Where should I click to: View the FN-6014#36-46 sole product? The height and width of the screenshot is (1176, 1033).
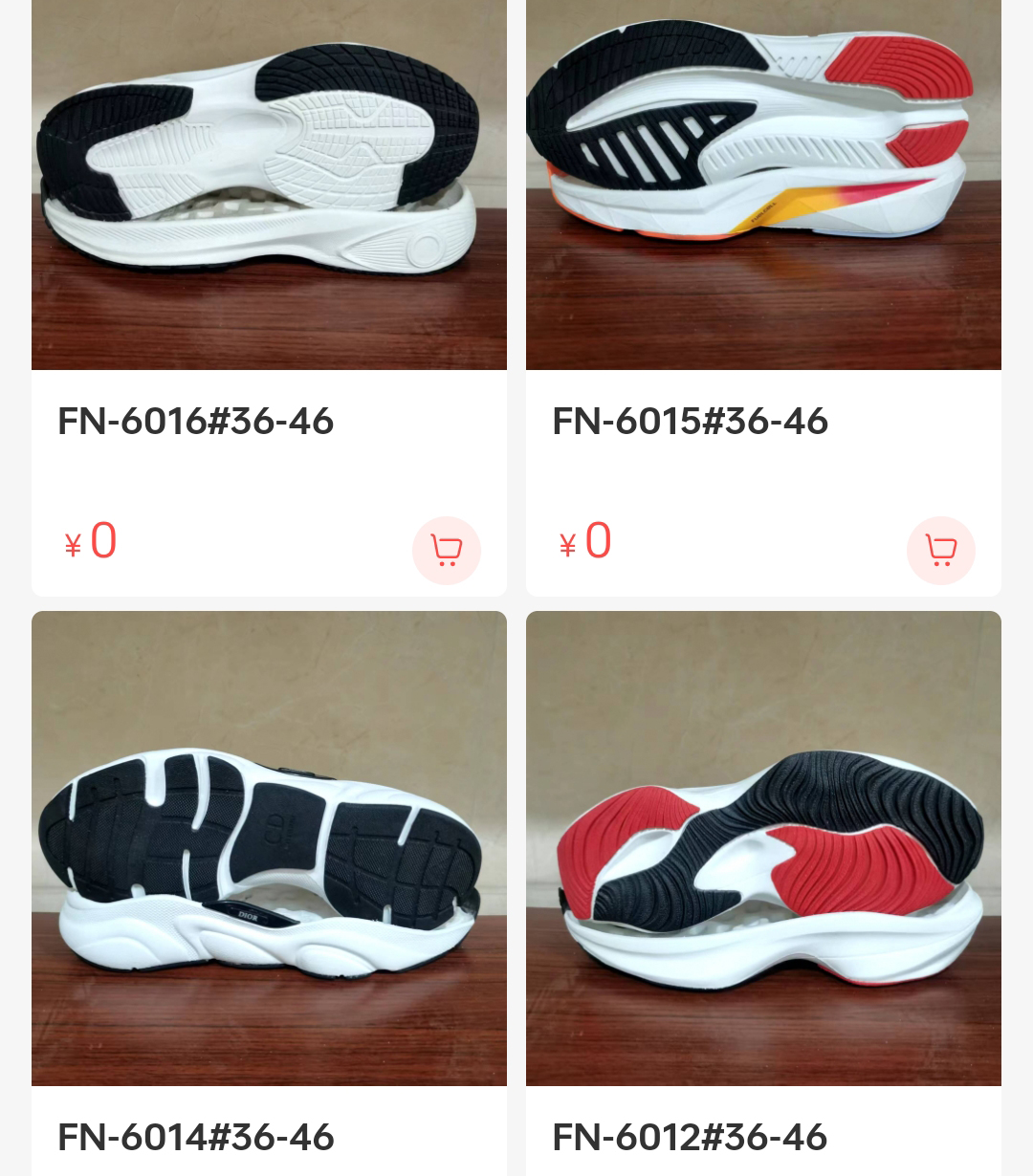269,848
